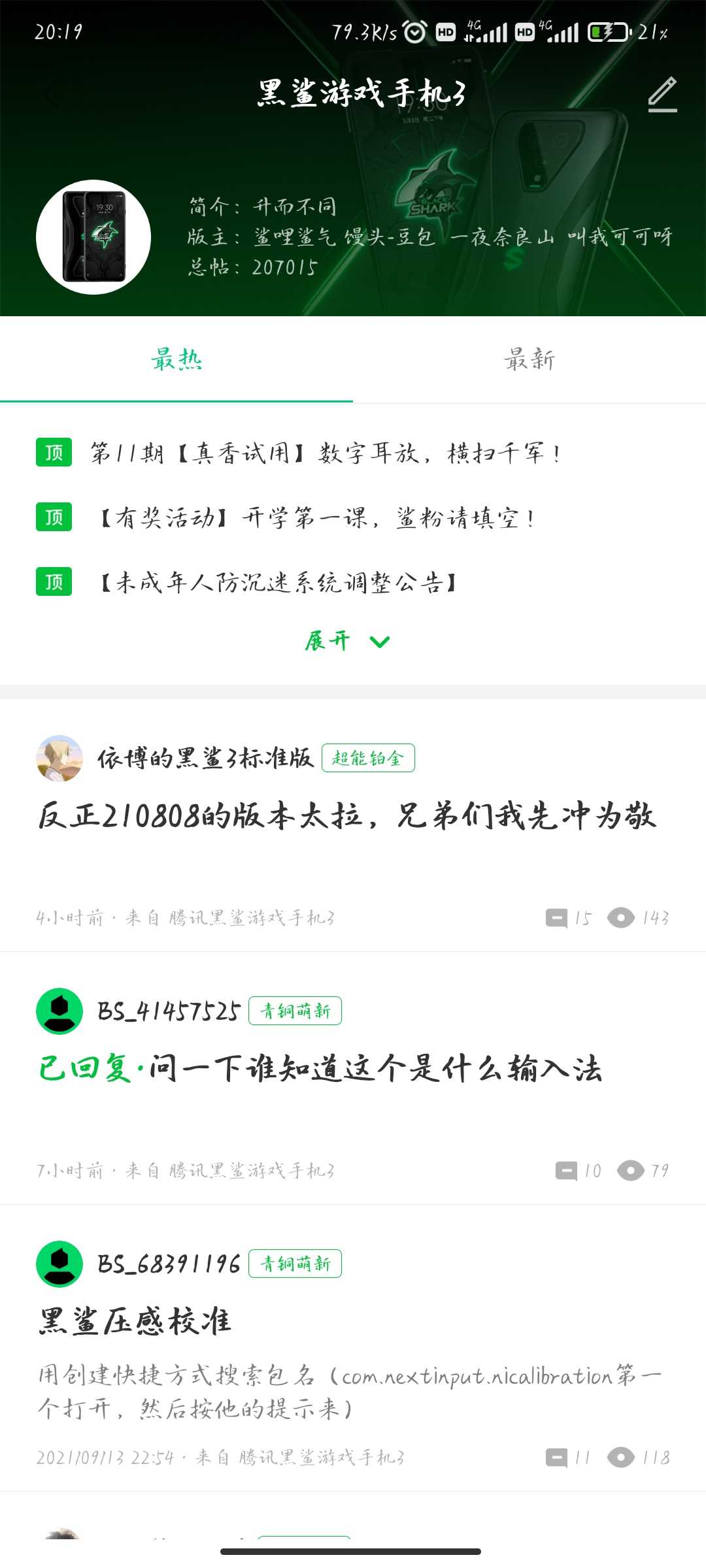
Task: View profile of 依博的黑鲨3标准版
Action: [205, 758]
